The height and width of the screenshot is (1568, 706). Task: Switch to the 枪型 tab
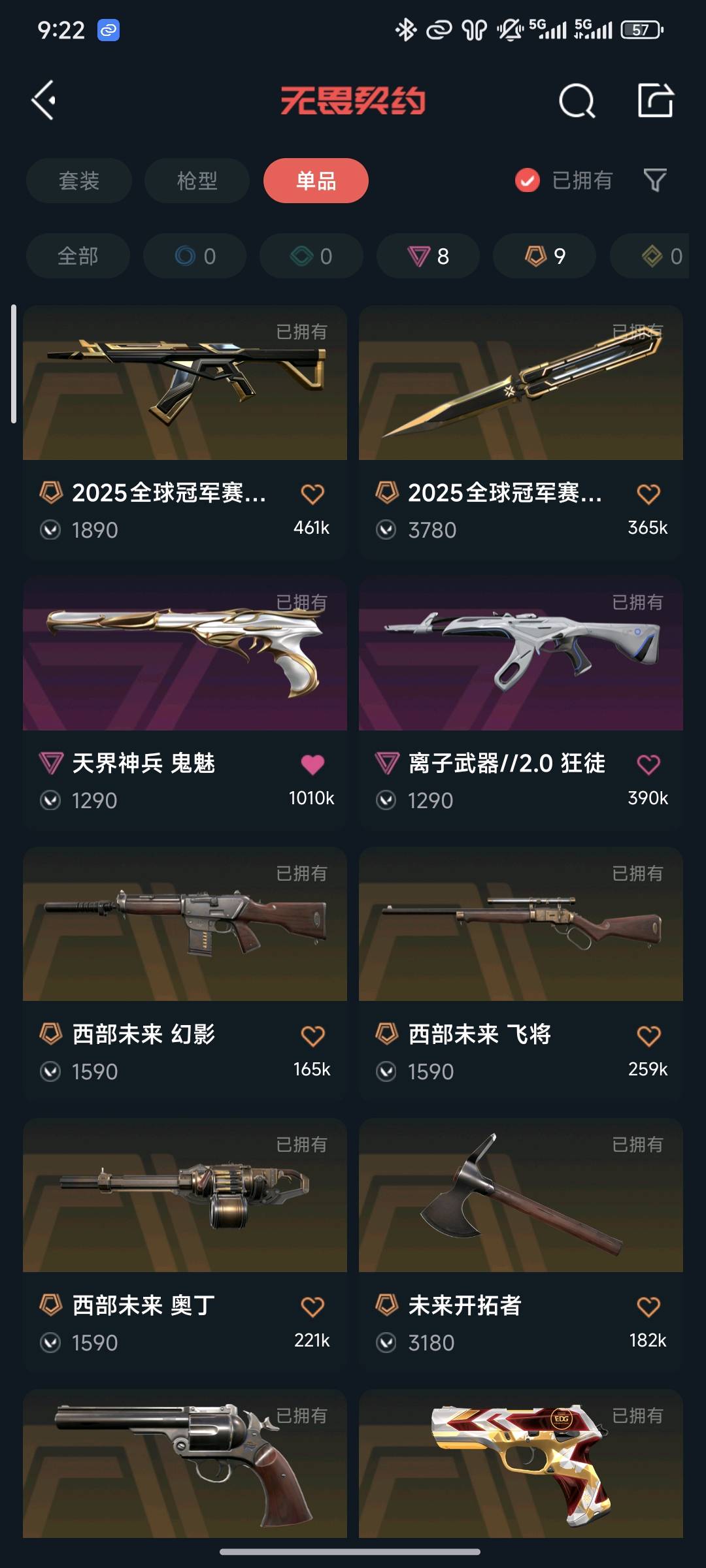pos(197,180)
